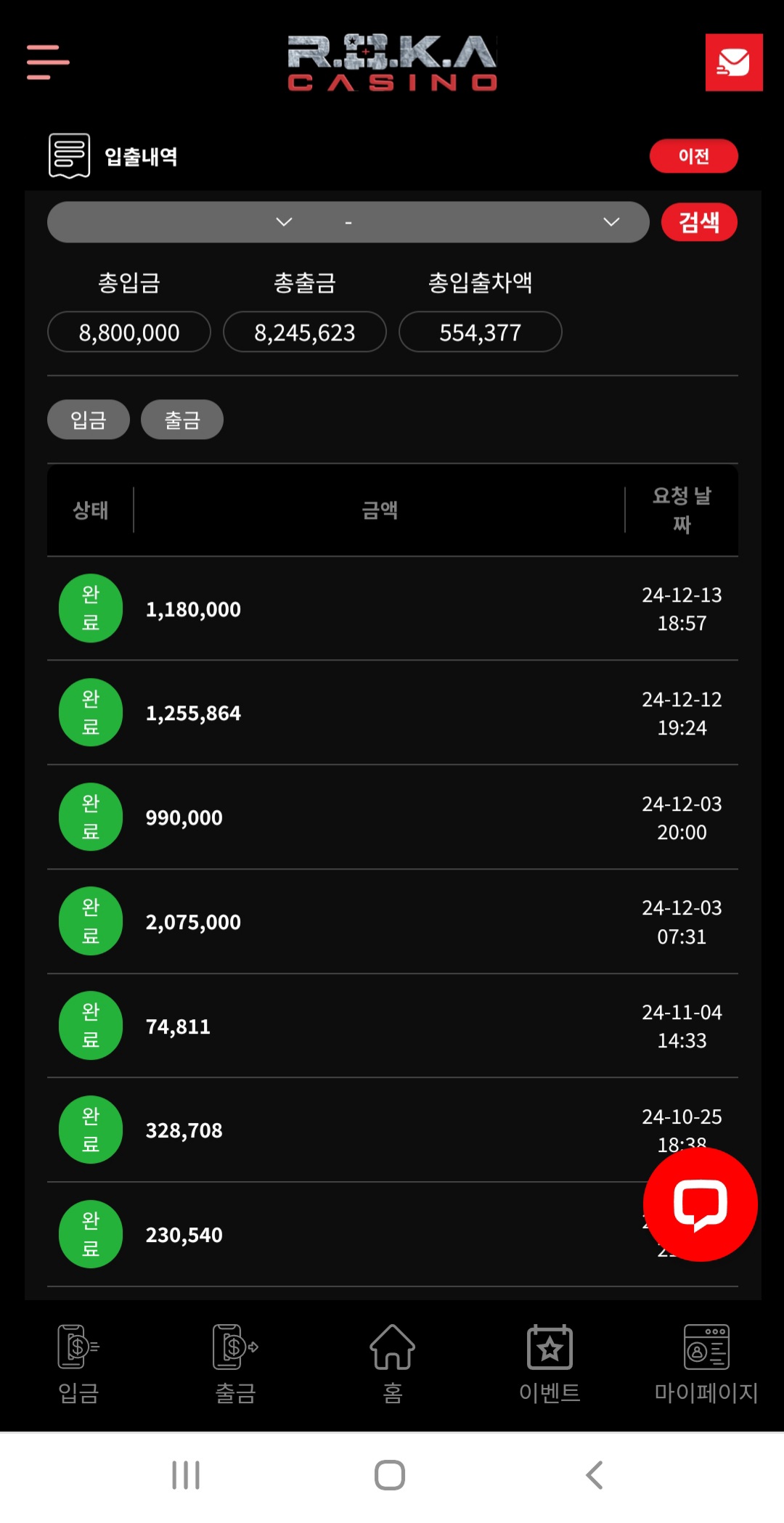Open the 마이페이지 tab
The image size is (784, 1523).
[x=706, y=1364]
